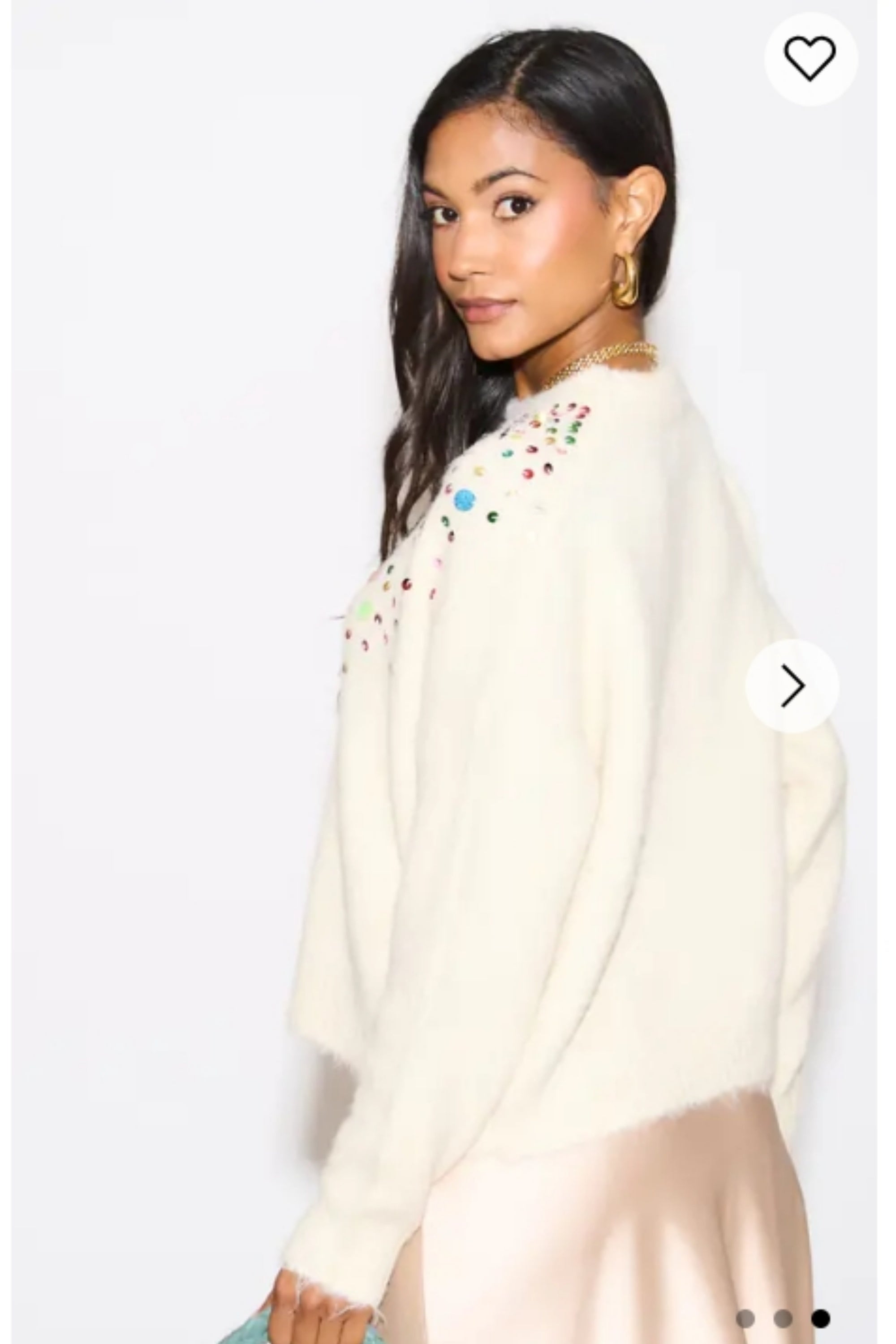Show the next product image

(x=792, y=686)
